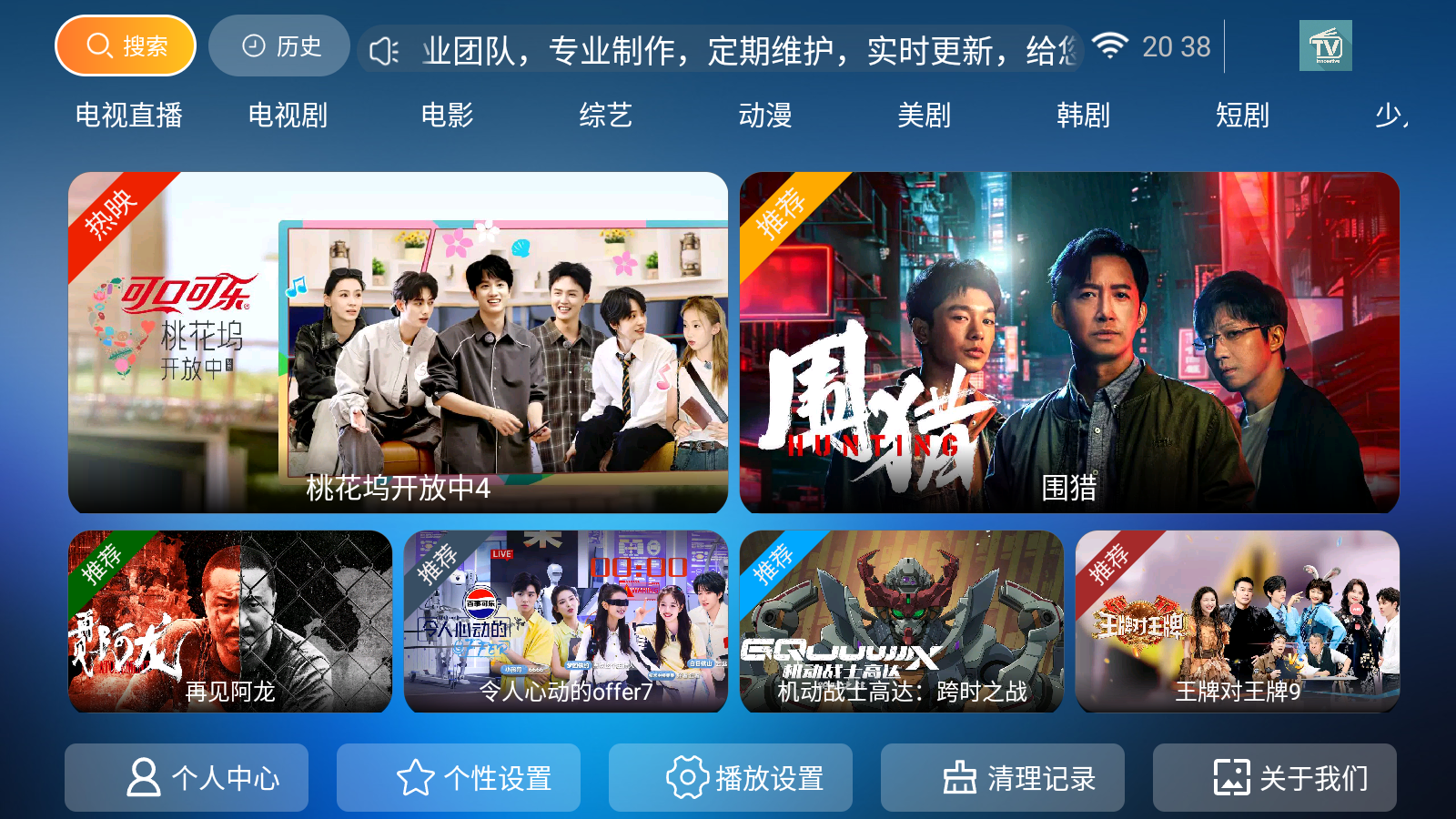
Task: Play the 再见阿龙 card
Action: pyautogui.click(x=230, y=622)
